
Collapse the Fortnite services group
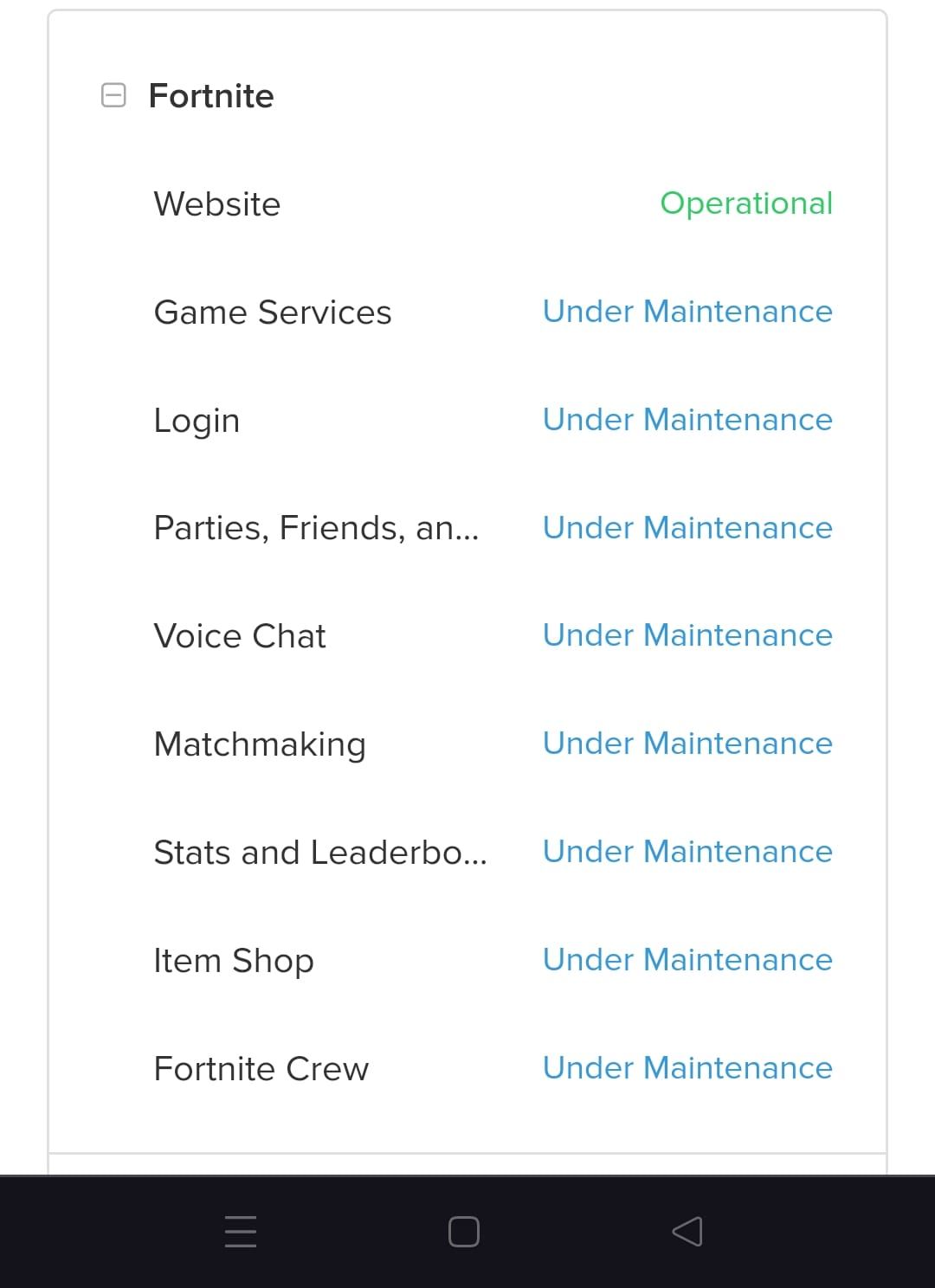point(113,95)
